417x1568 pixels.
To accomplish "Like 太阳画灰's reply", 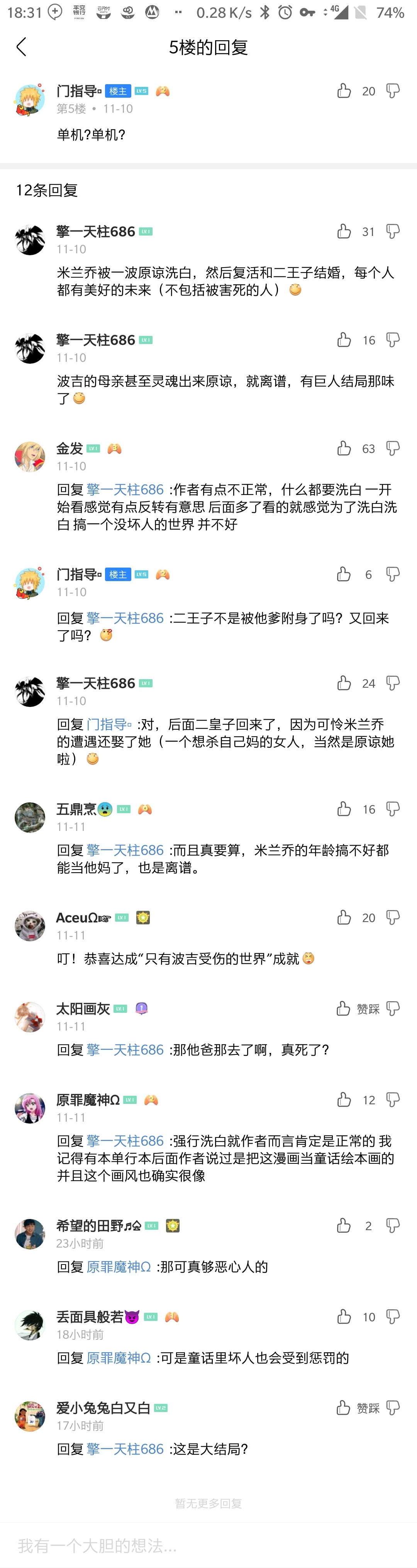I will 344,1009.
